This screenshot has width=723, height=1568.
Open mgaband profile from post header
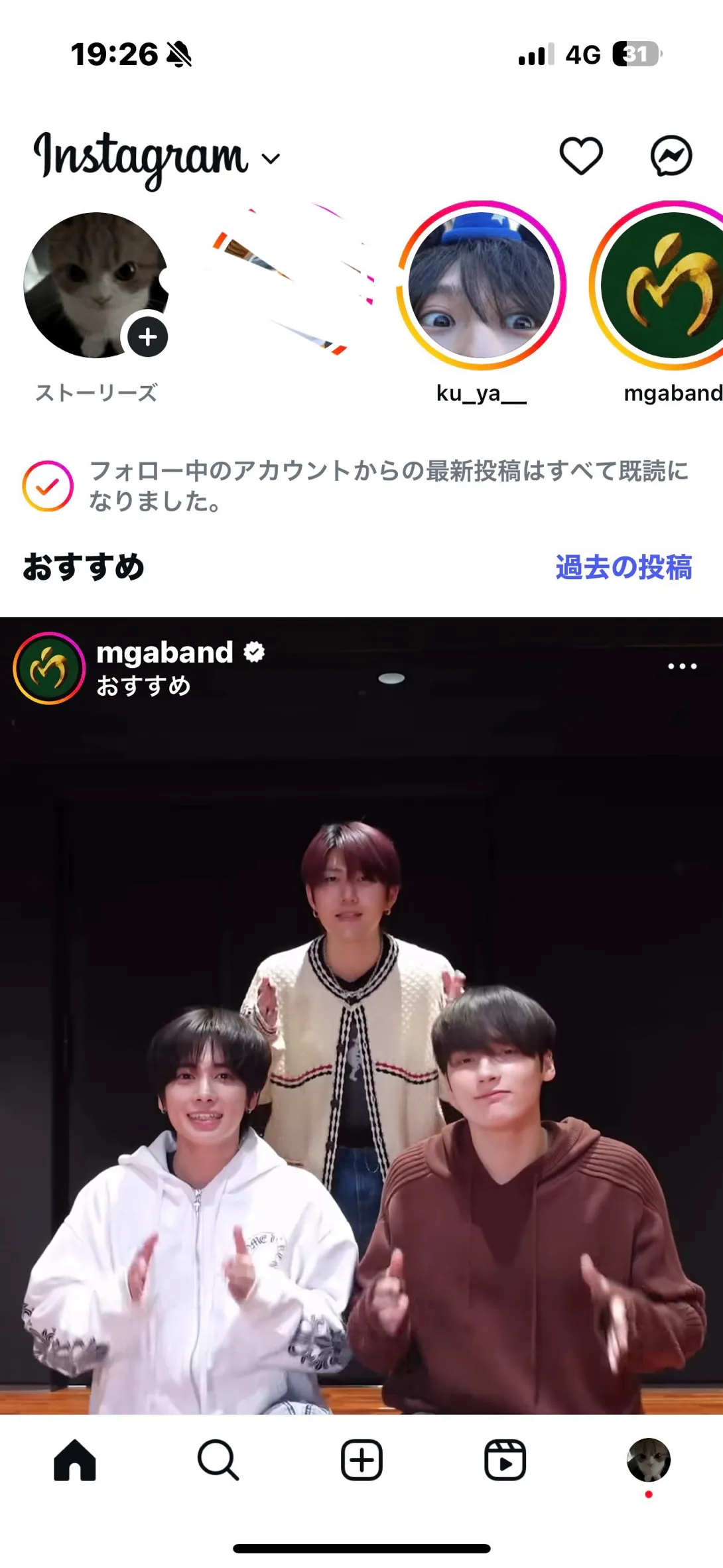164,653
